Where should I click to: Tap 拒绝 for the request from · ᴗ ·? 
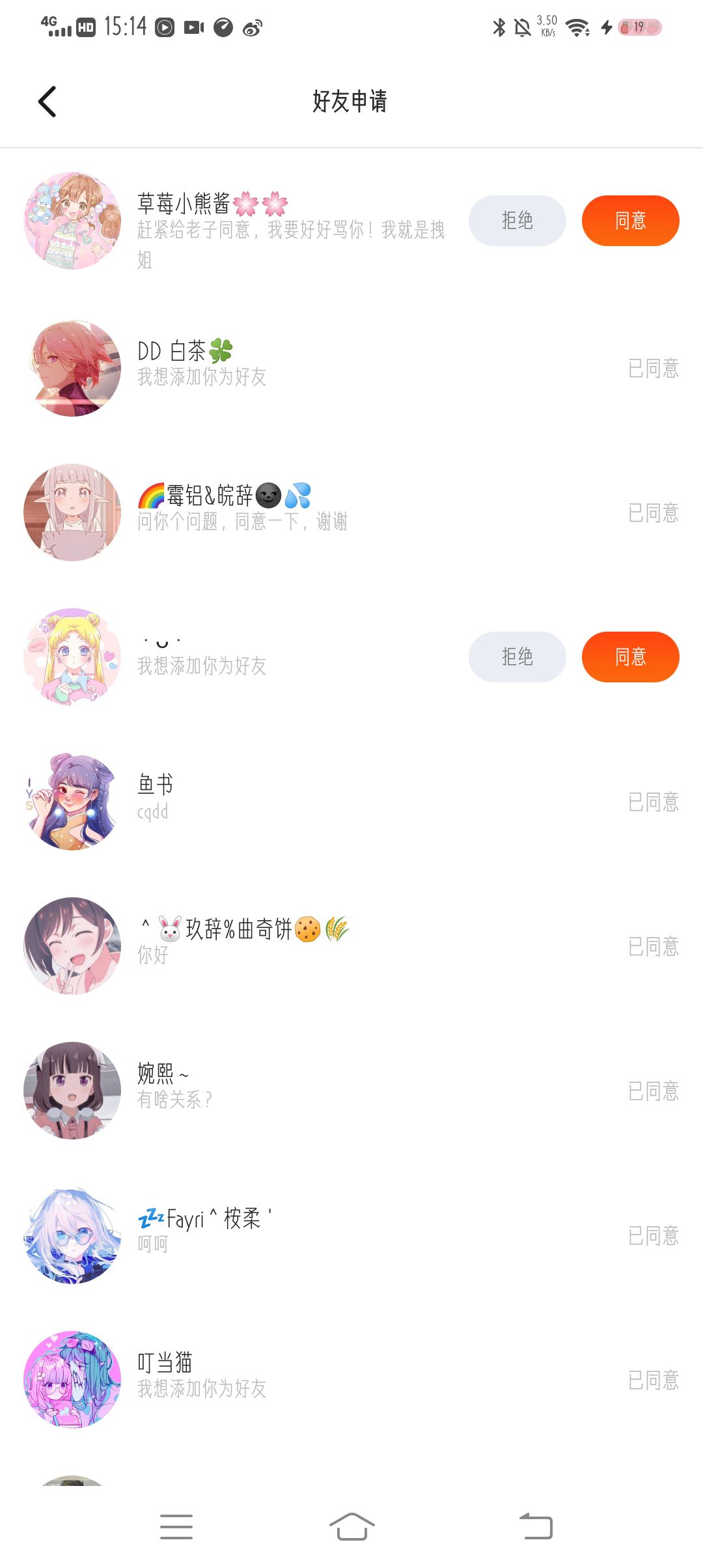tap(517, 657)
